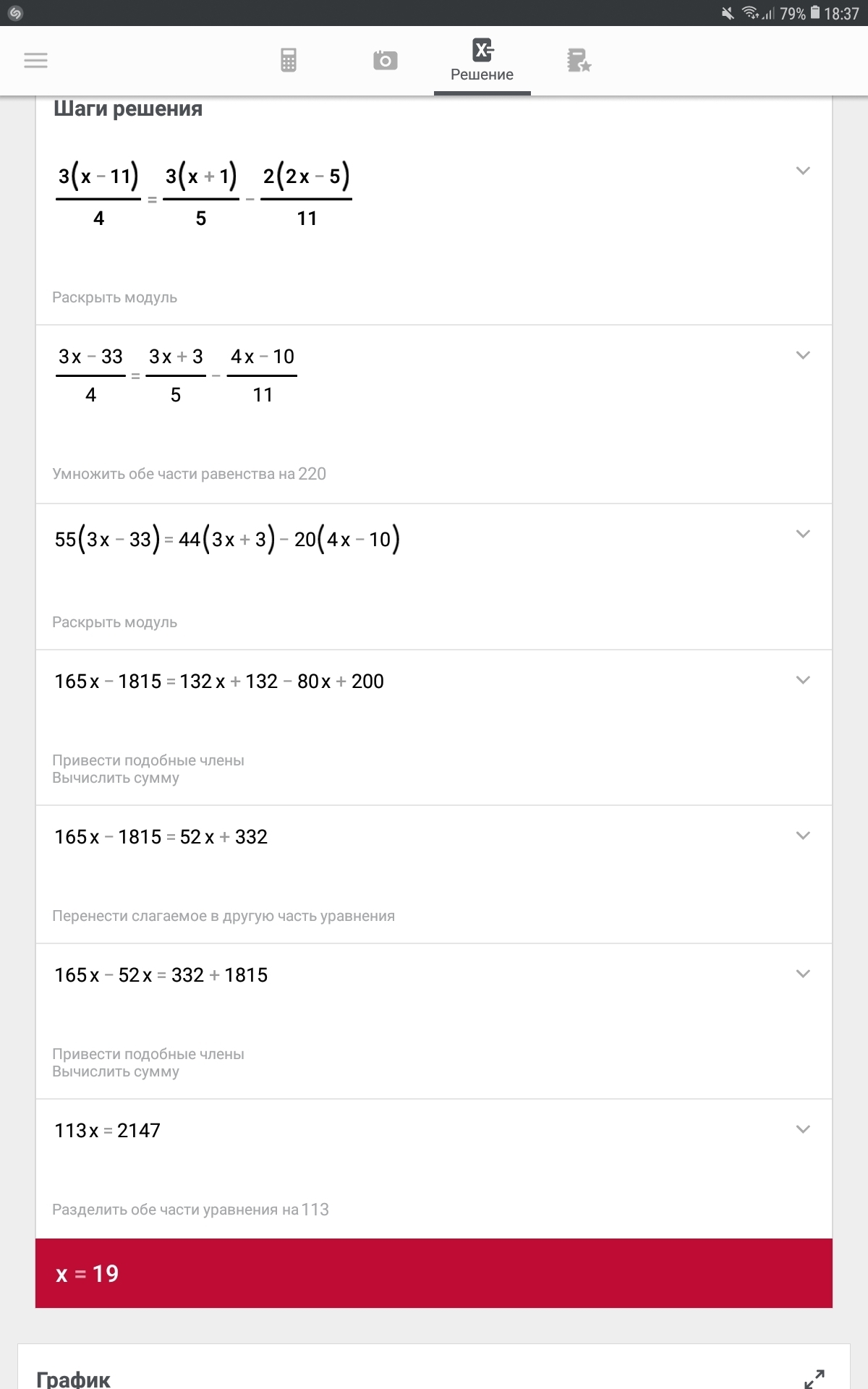
Task: Switch to the calculator tab
Action: click(x=289, y=61)
